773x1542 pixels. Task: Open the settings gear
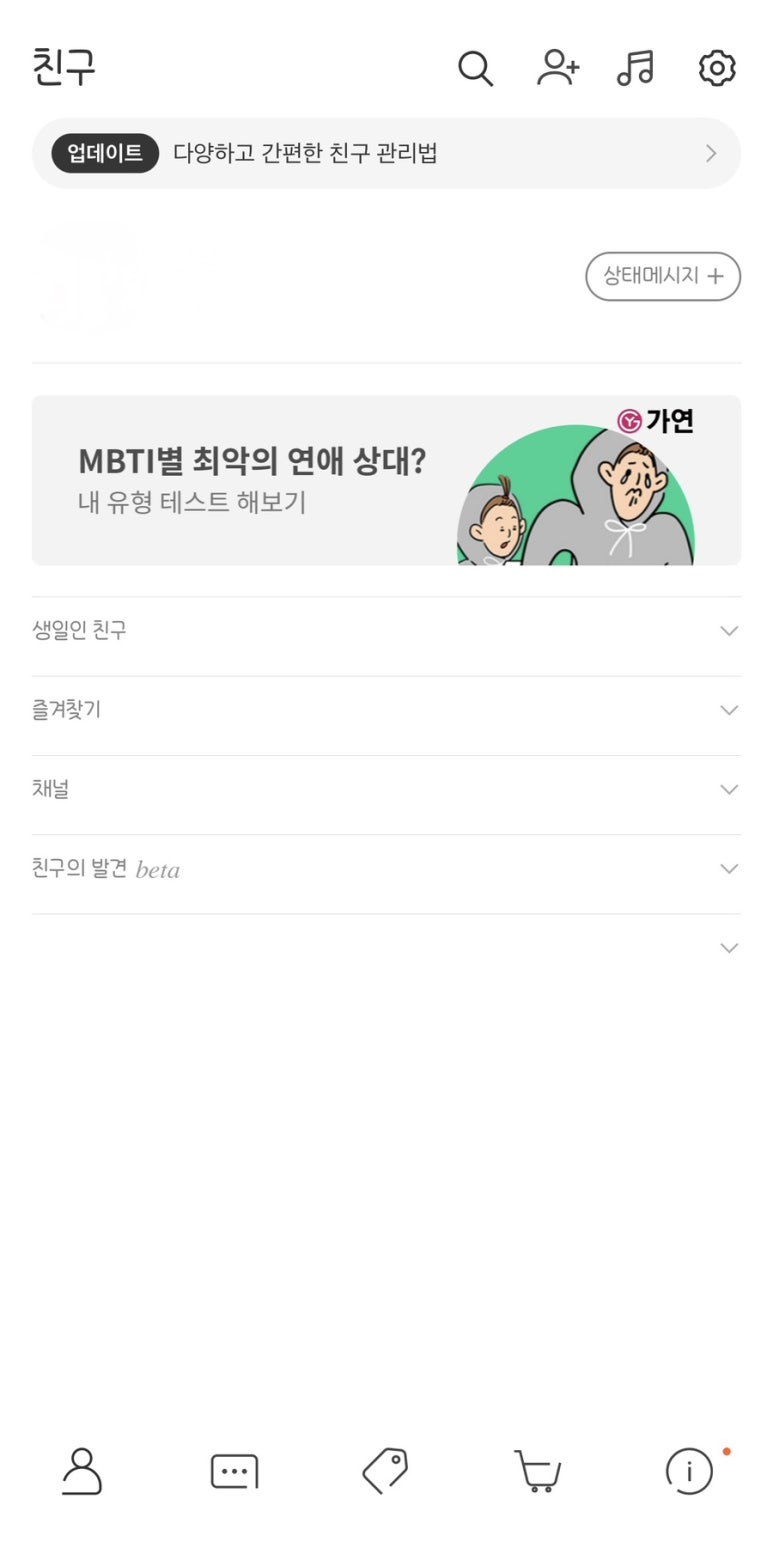click(716, 68)
